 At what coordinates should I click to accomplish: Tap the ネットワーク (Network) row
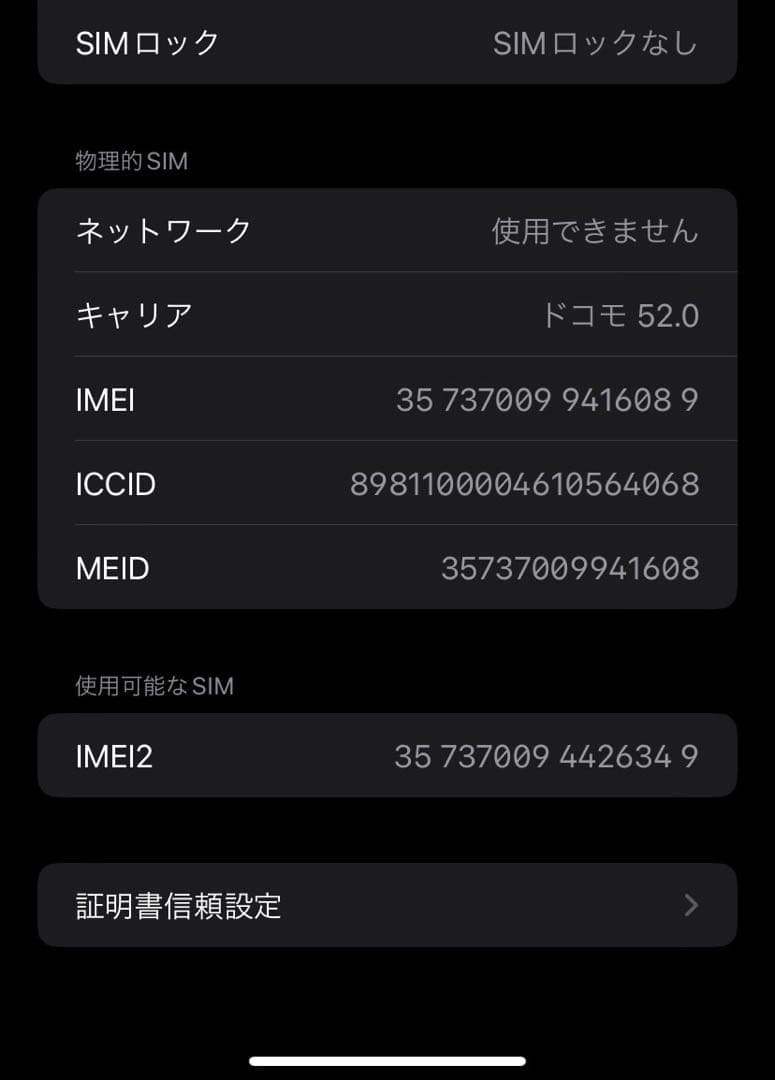(387, 230)
